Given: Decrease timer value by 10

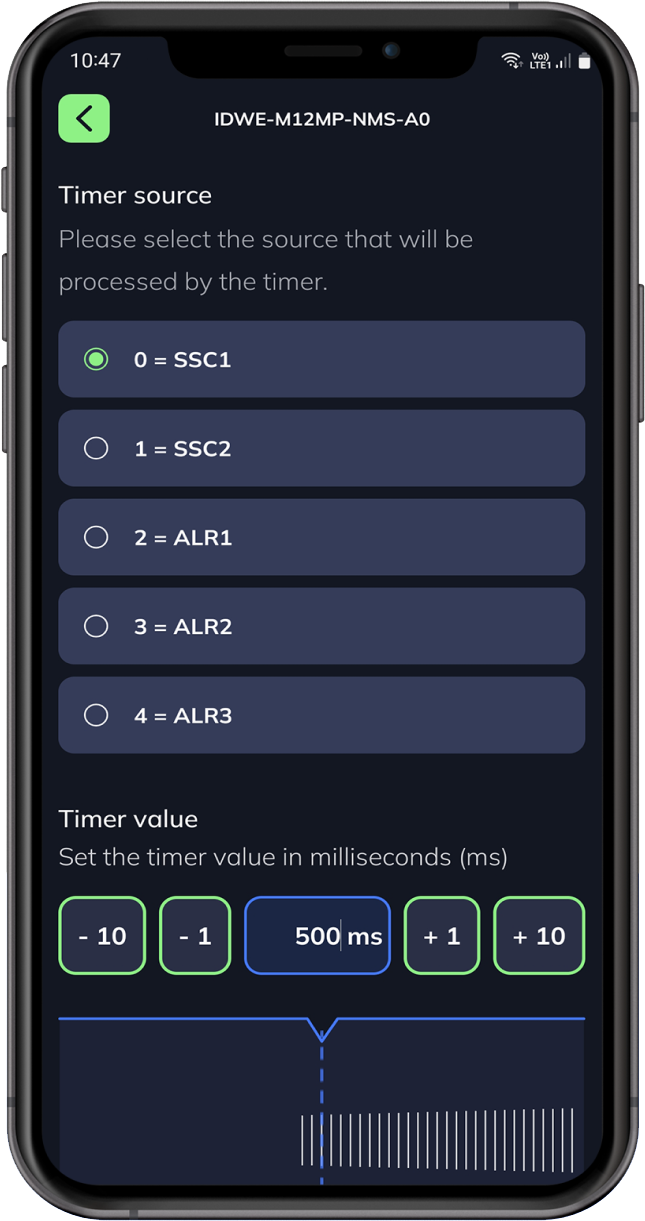Looking at the screenshot, I should pos(102,935).
